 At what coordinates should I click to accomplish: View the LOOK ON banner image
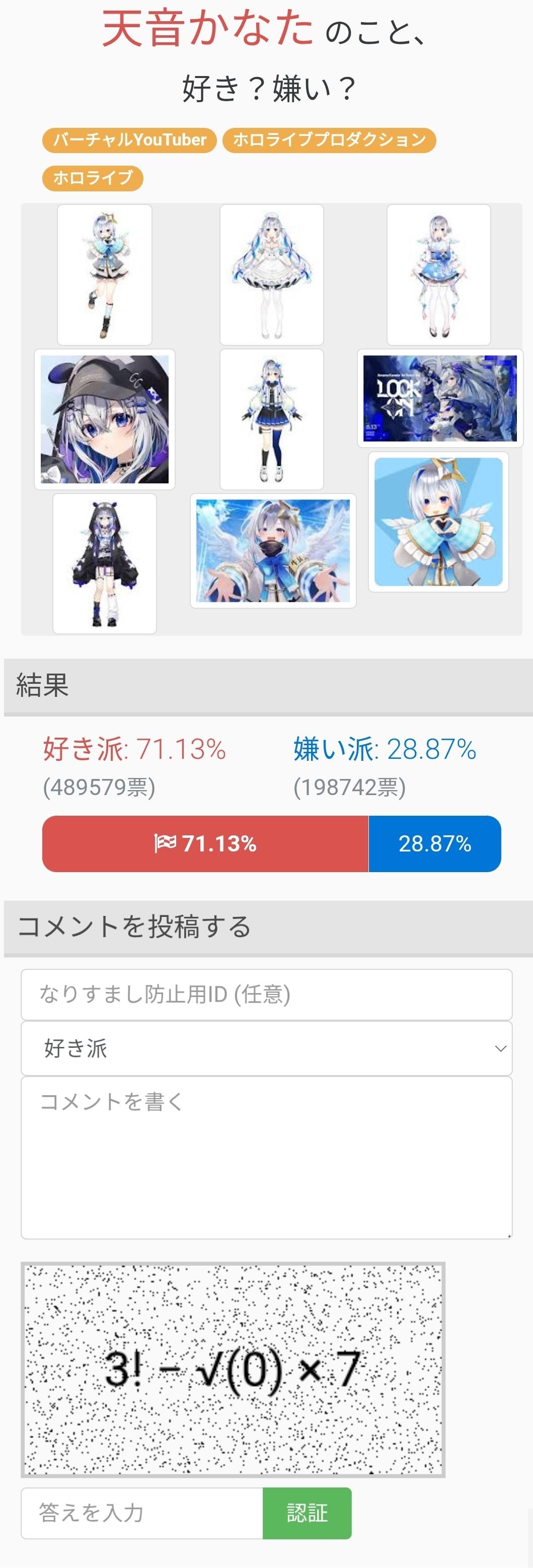pyautogui.click(x=439, y=398)
